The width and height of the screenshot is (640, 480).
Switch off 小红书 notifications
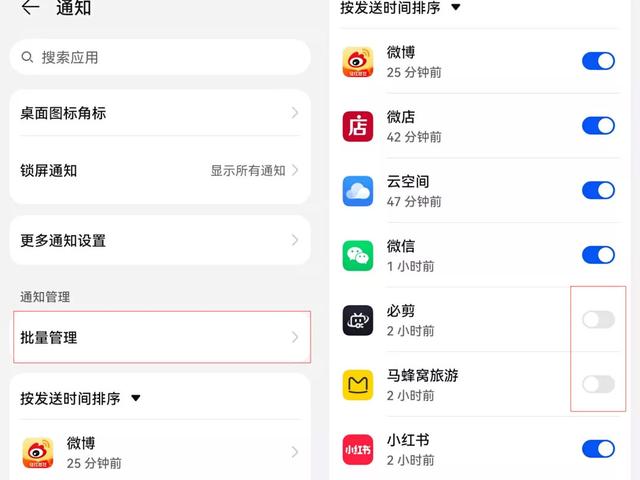(598, 449)
